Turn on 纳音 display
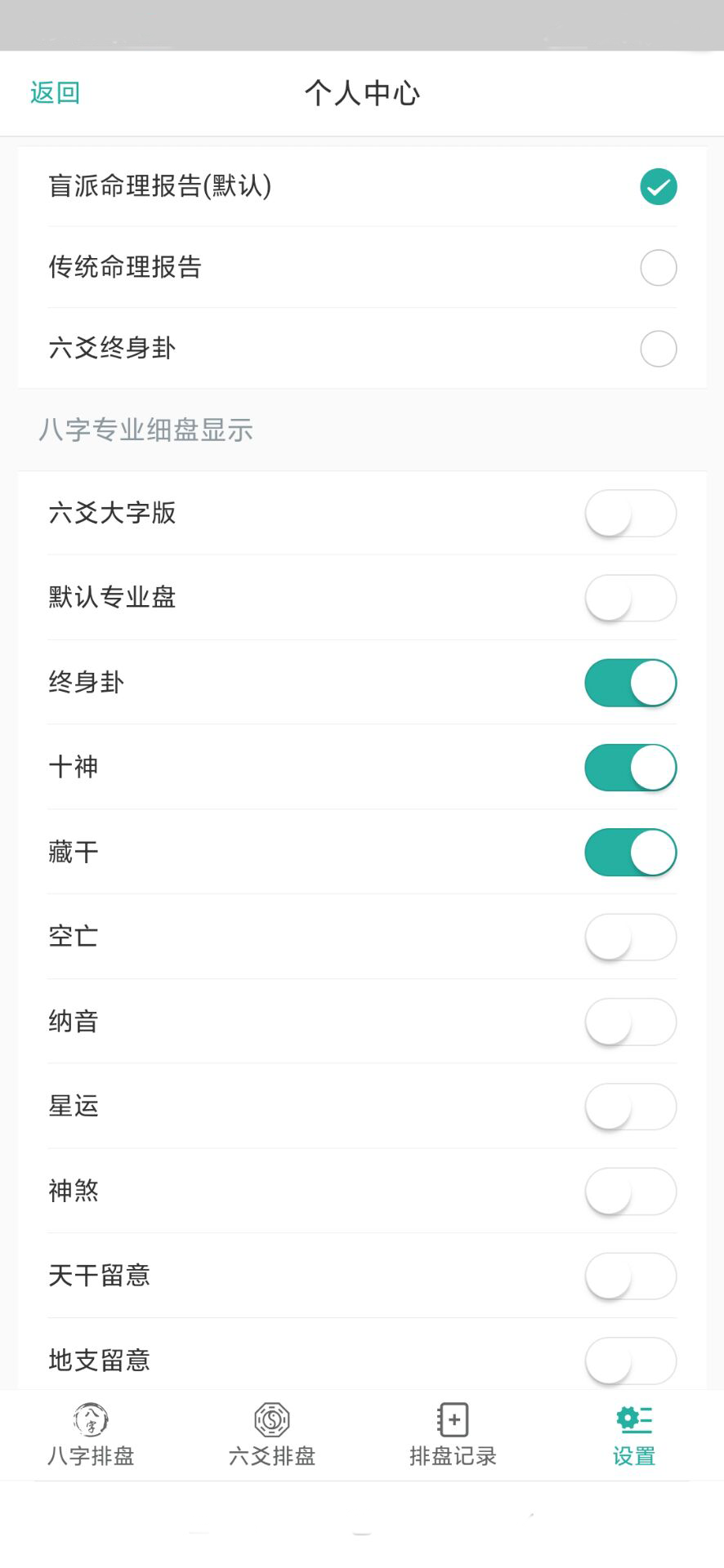 coord(630,1022)
